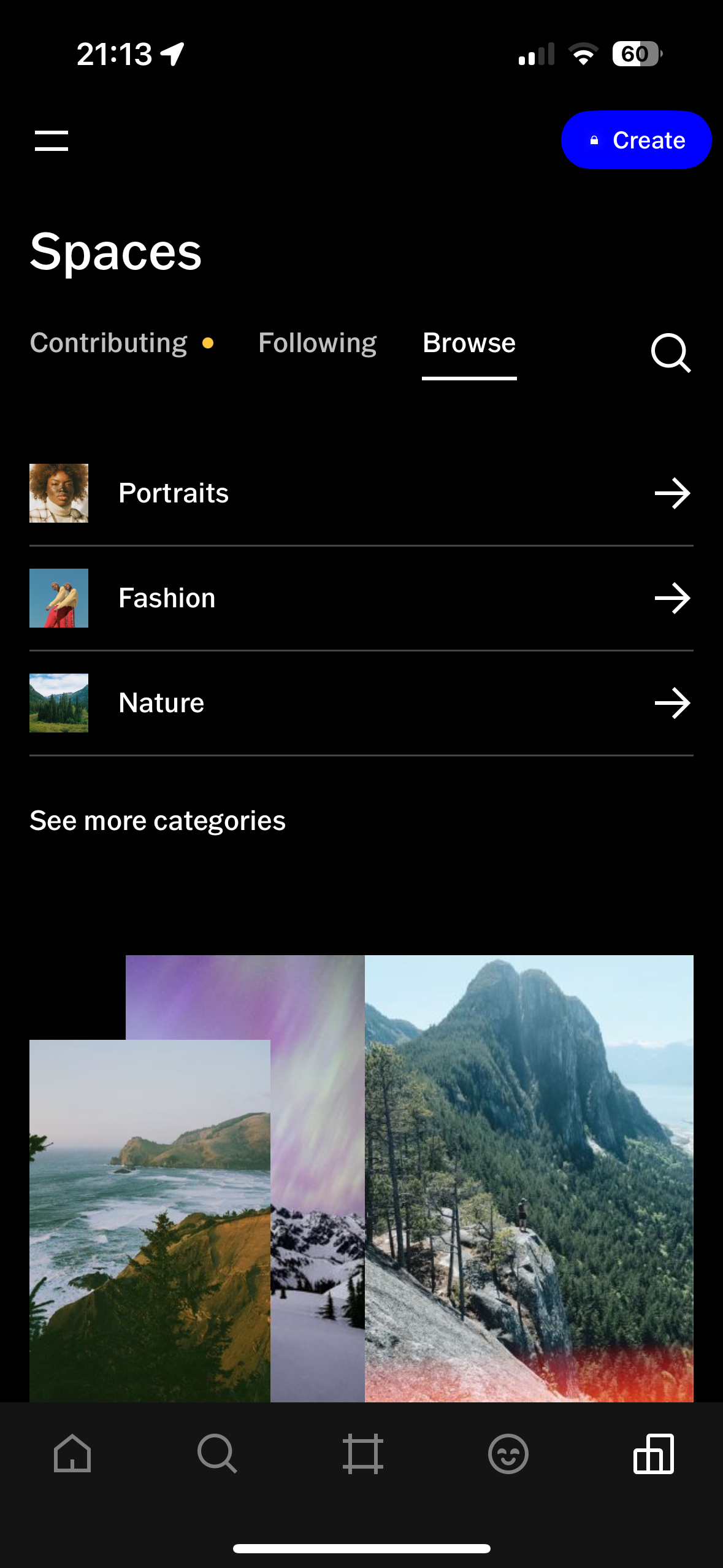Open the mountain landscape collage

(x=529, y=1178)
